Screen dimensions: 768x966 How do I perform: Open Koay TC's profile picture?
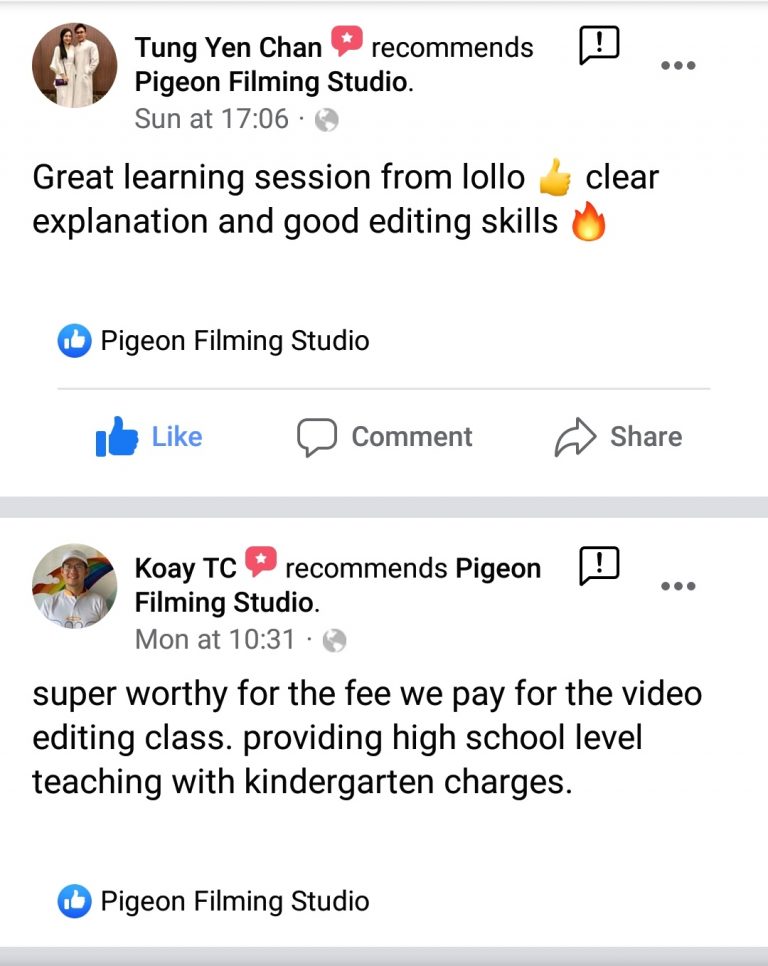click(x=75, y=585)
